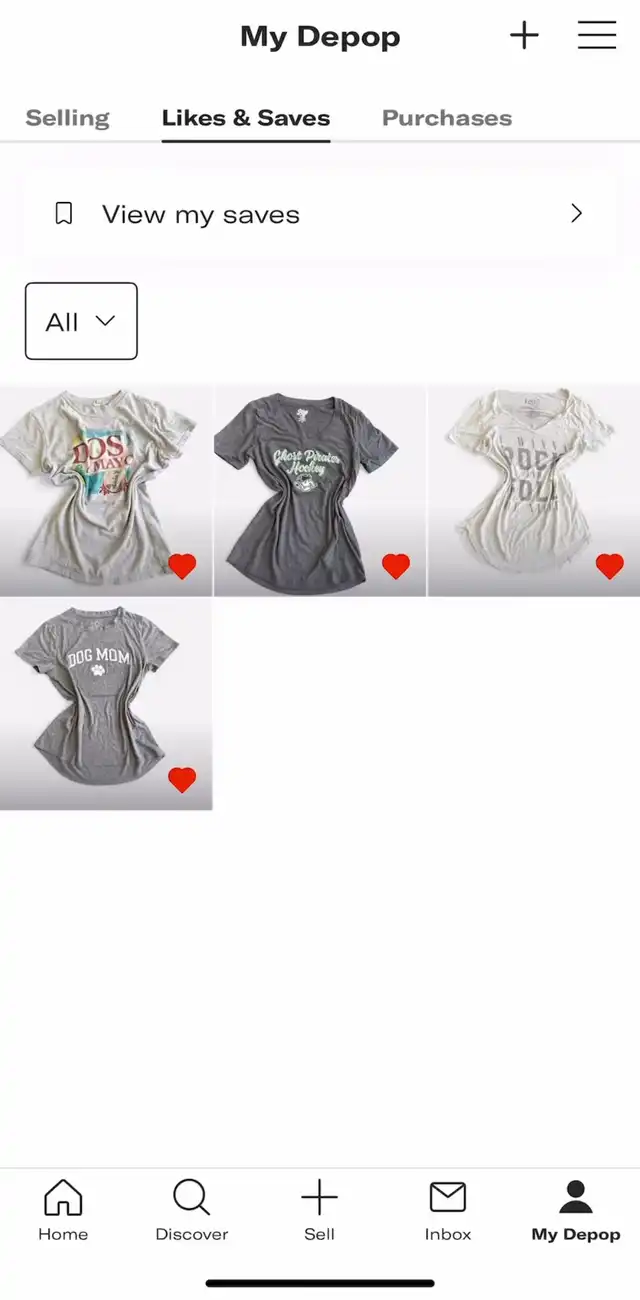Open the Inbox tab

(447, 1210)
